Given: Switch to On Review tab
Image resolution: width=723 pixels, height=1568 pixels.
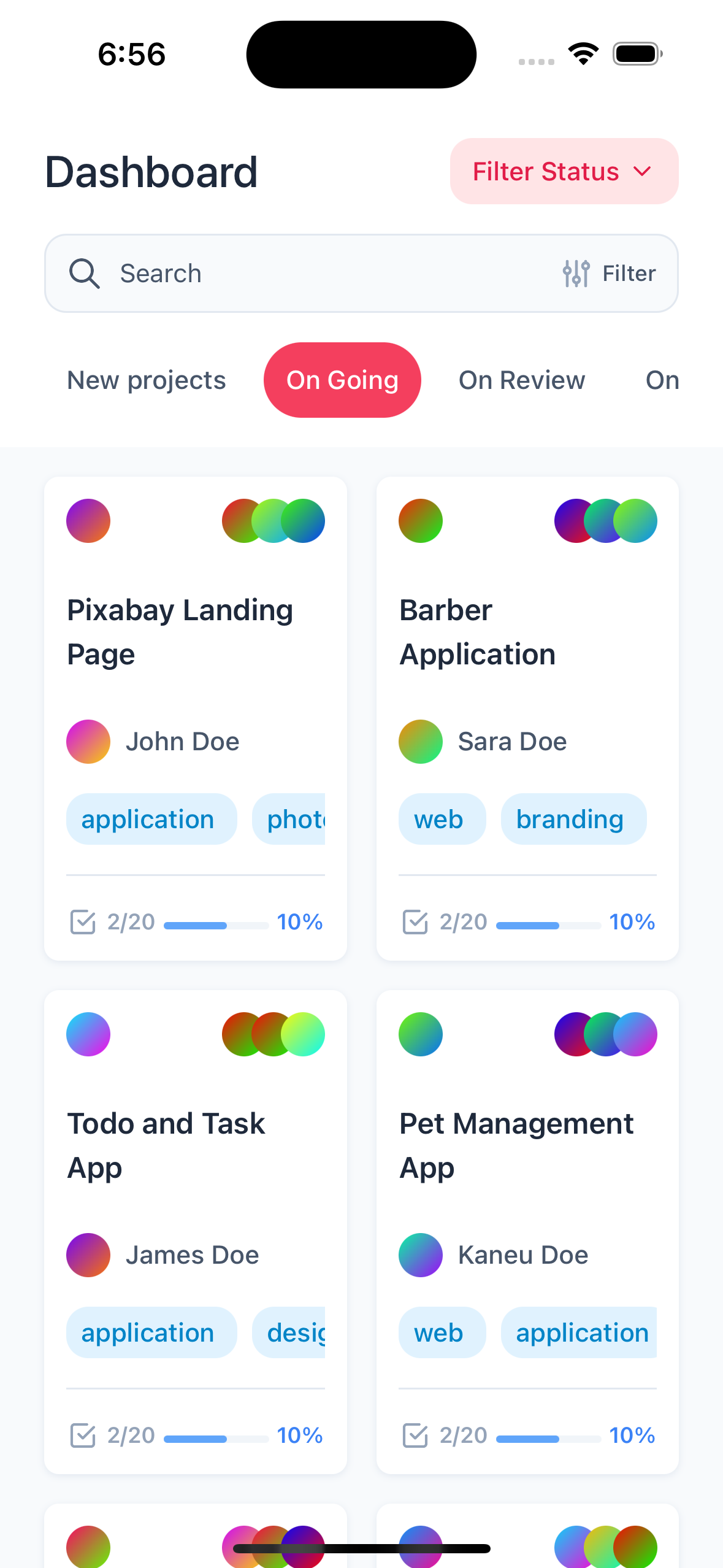Looking at the screenshot, I should tap(522, 380).
